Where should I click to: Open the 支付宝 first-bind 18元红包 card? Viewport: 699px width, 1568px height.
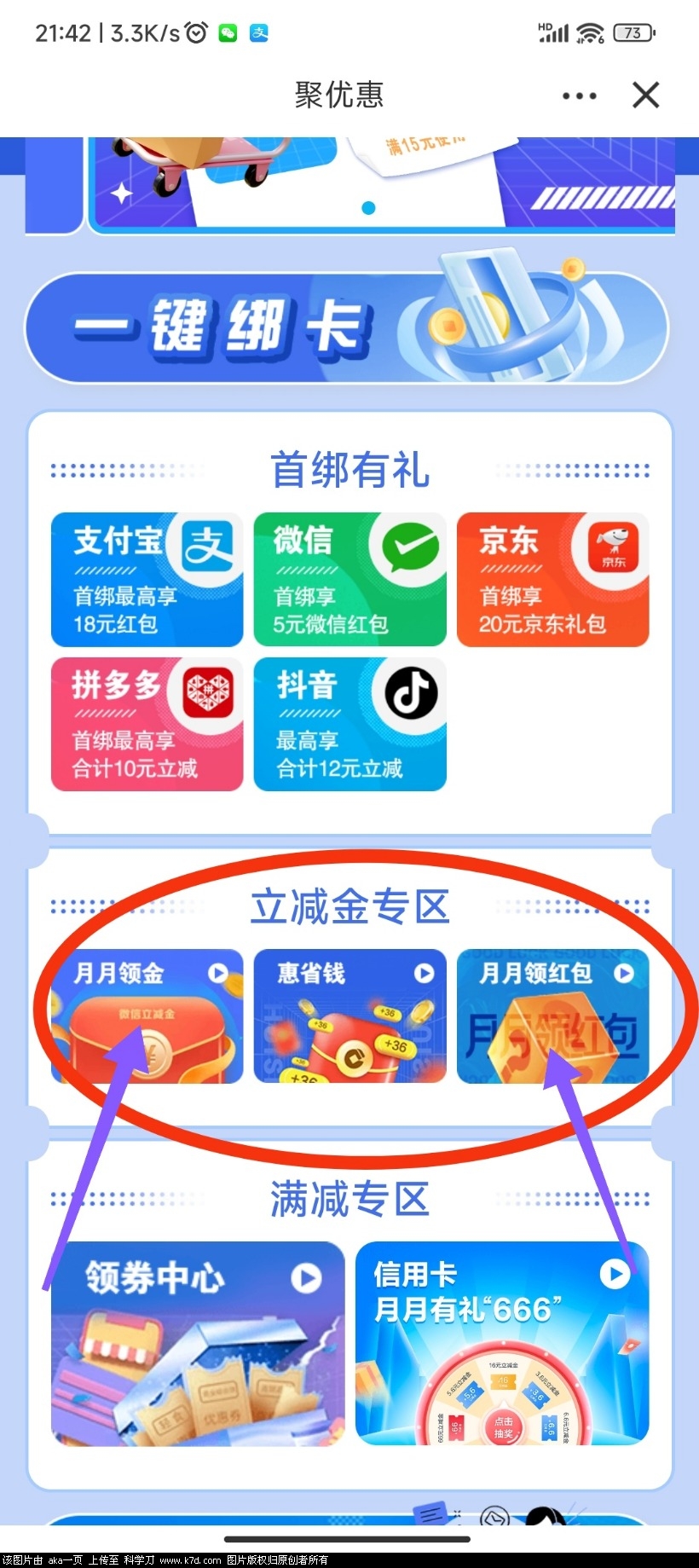click(x=147, y=579)
